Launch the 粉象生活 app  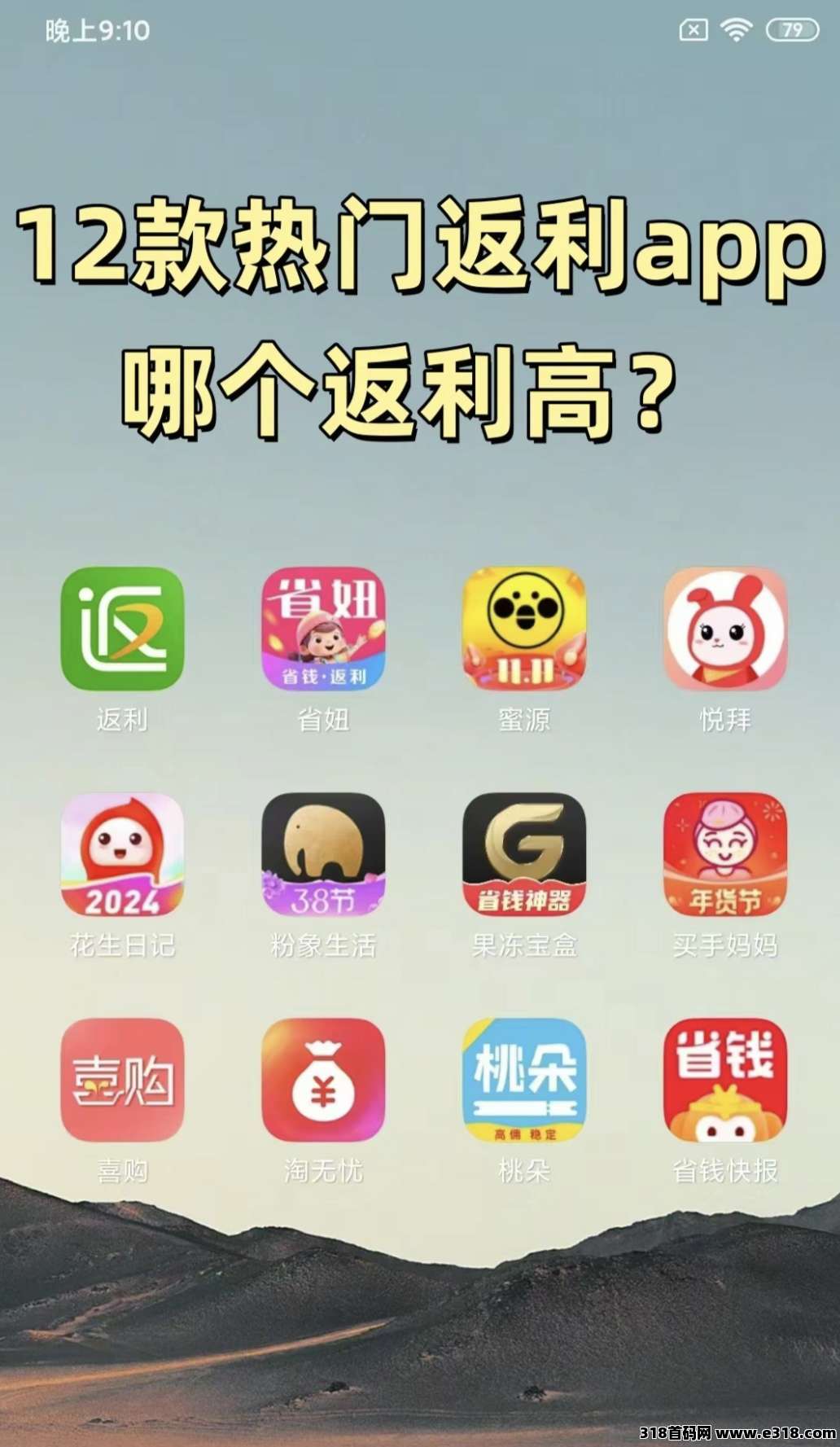tap(323, 854)
